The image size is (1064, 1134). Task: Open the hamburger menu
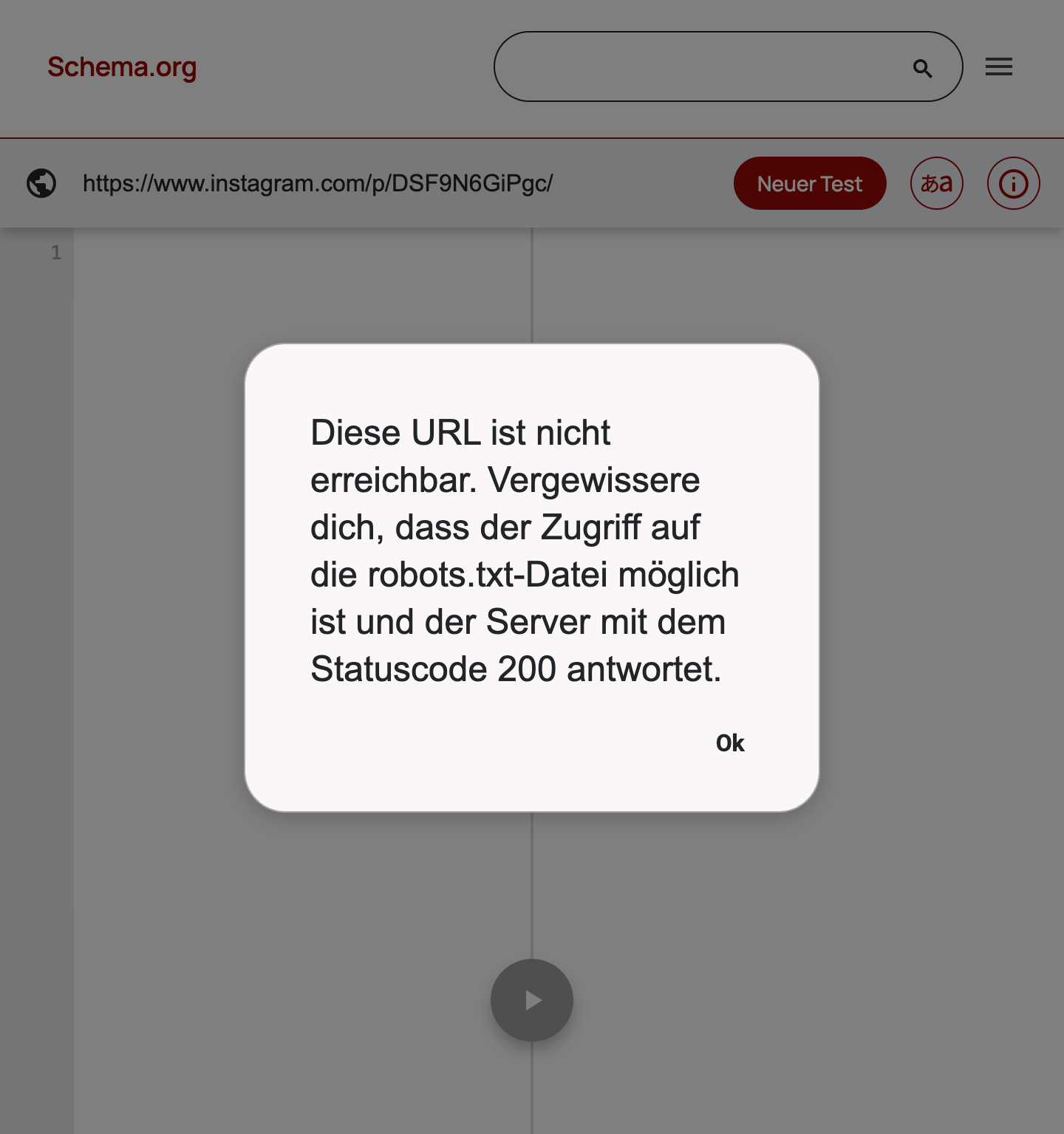tap(998, 67)
